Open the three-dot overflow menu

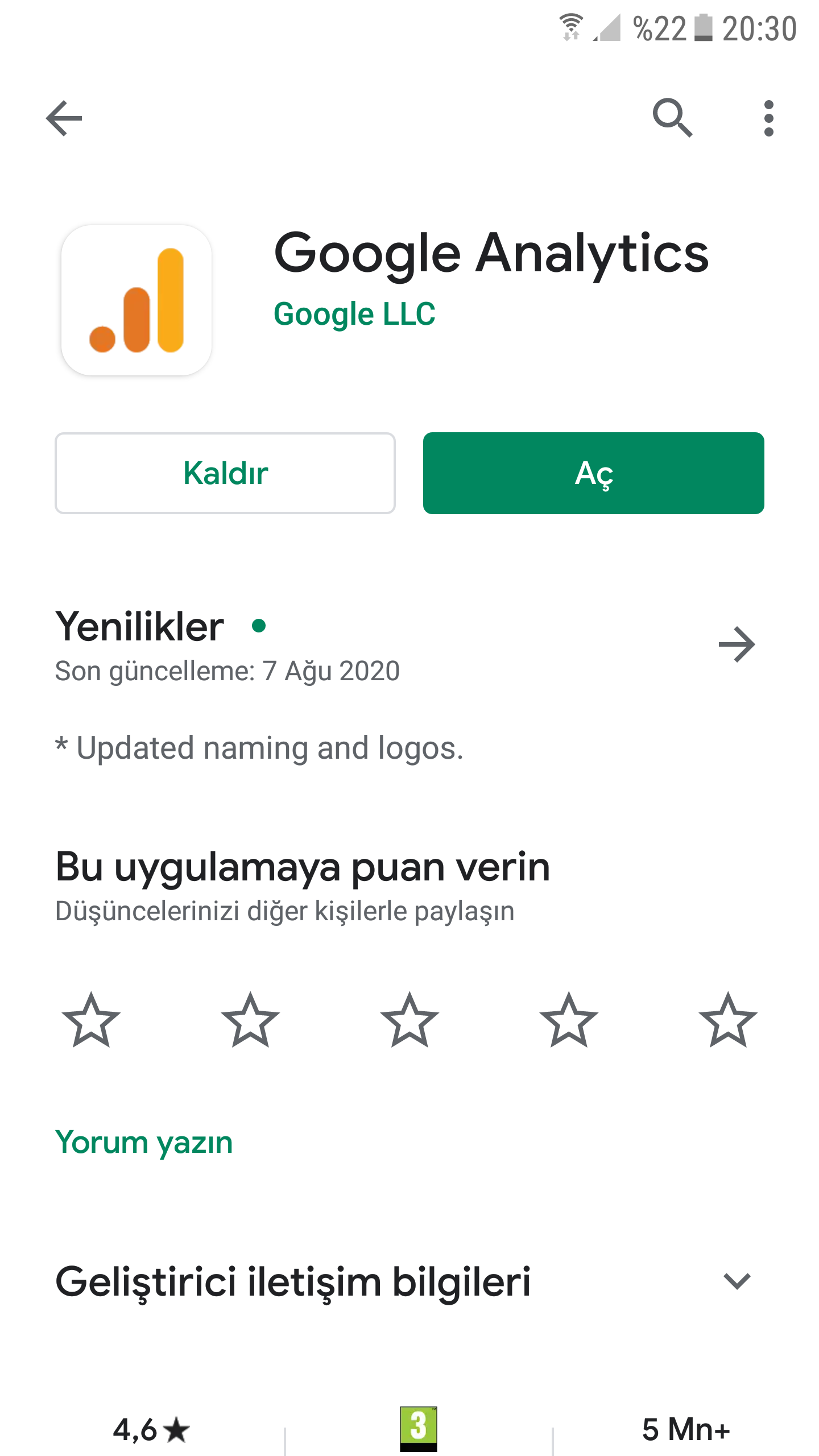768,118
